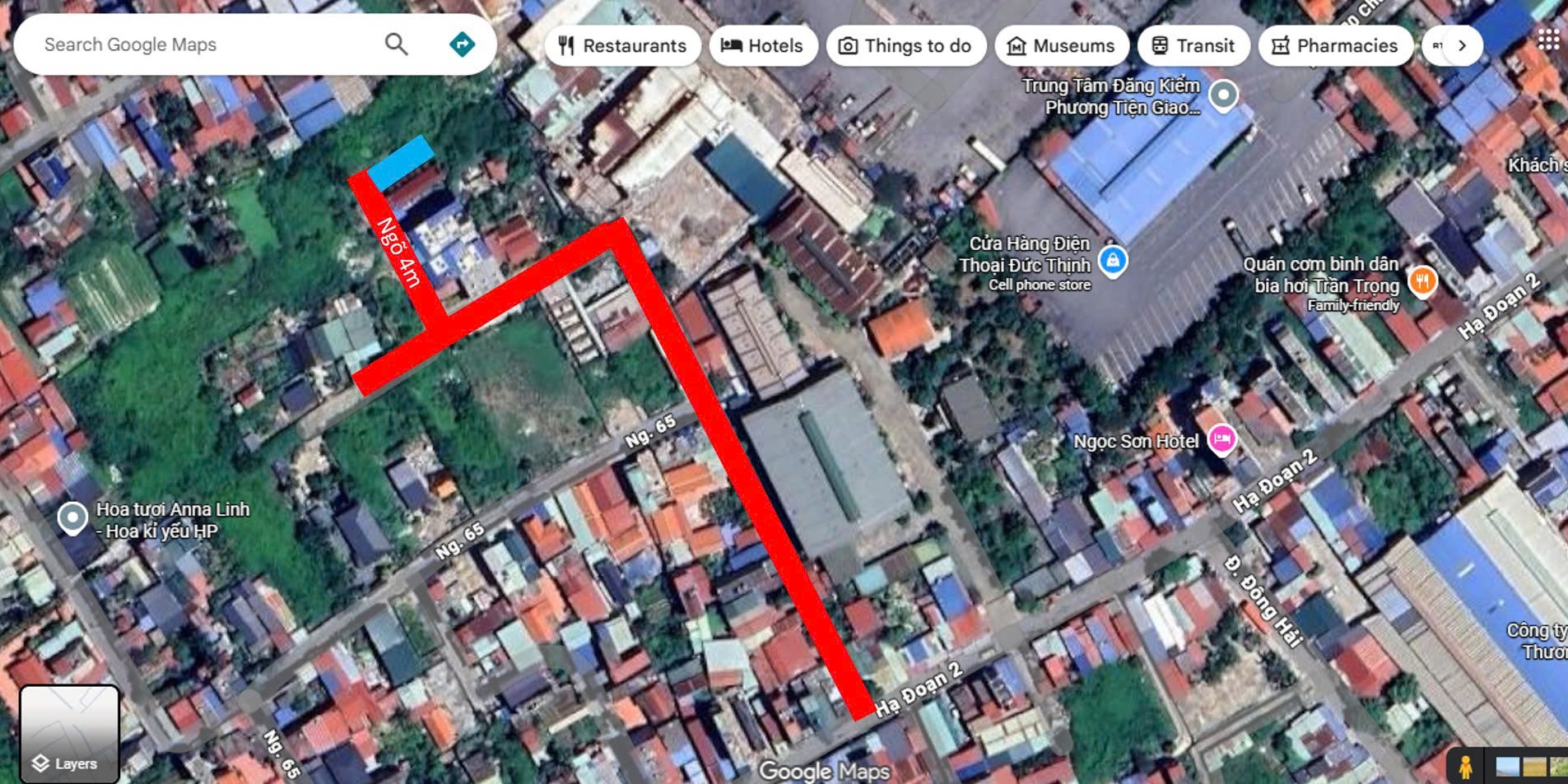The height and width of the screenshot is (784, 1568).
Task: Tap the magnifier search icon
Action: (x=396, y=44)
